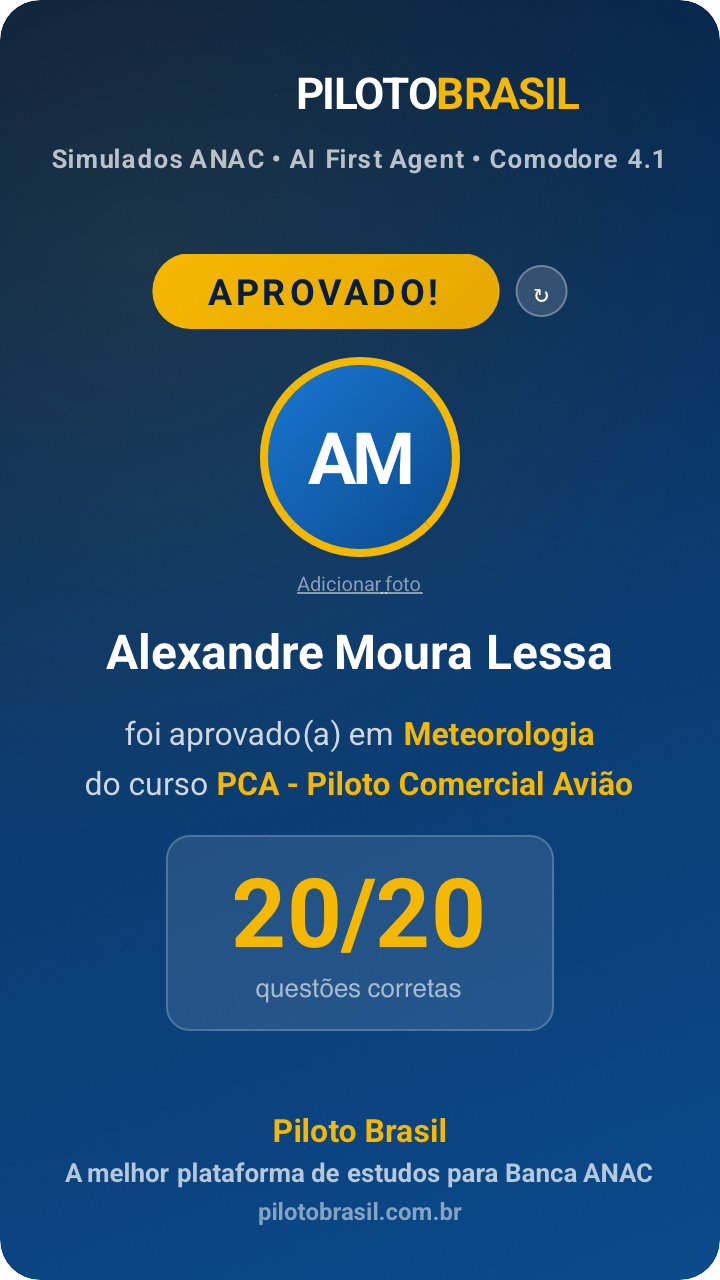Click the Adicionar foto link
Screen dimensions: 720x1280
pos(360,584)
